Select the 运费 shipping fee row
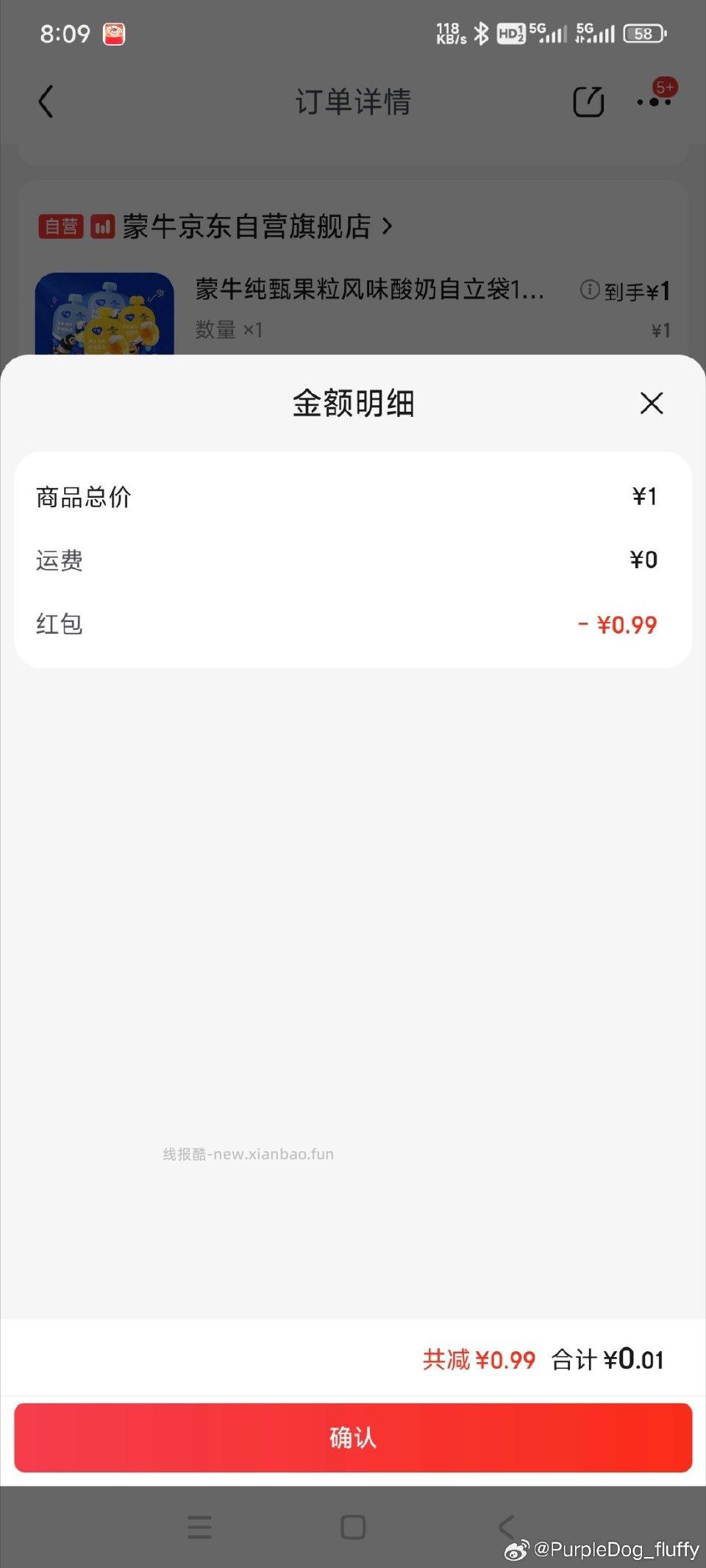 353,560
